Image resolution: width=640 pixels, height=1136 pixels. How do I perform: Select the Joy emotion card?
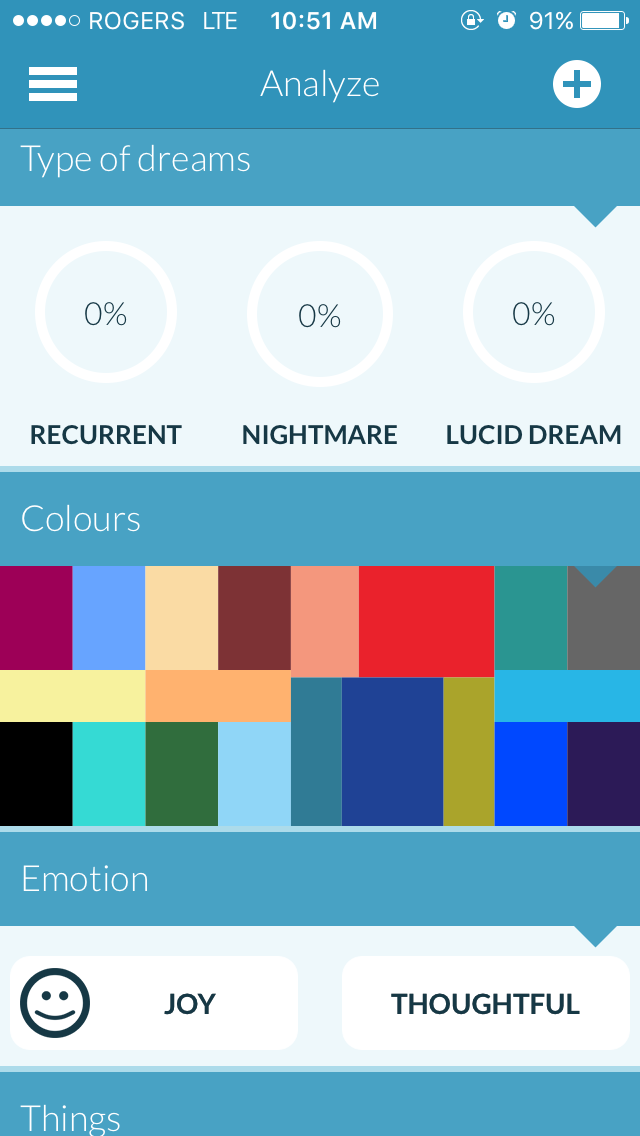coord(154,1003)
